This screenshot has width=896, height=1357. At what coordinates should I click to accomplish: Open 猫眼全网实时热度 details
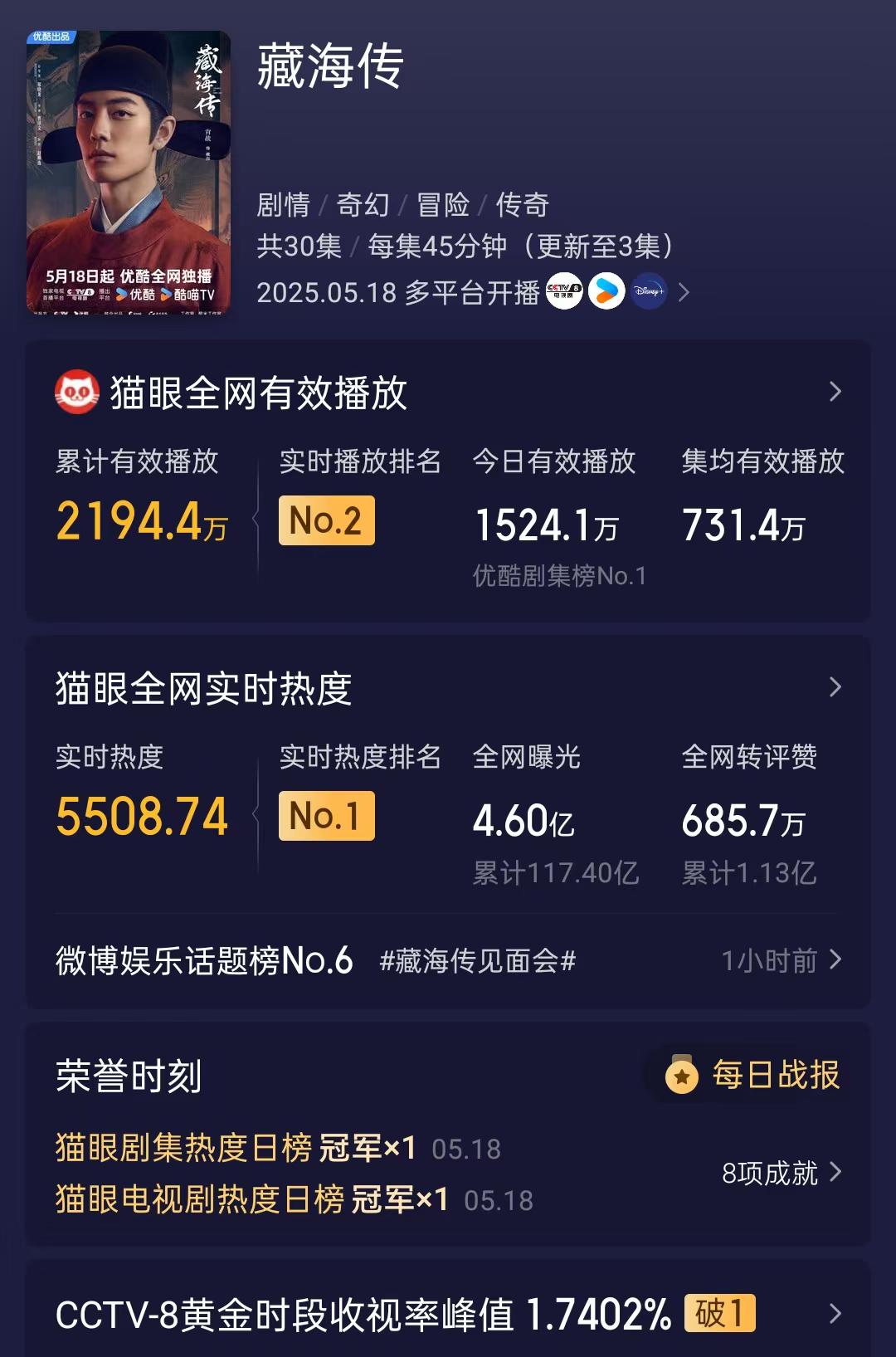pyautogui.click(x=835, y=687)
